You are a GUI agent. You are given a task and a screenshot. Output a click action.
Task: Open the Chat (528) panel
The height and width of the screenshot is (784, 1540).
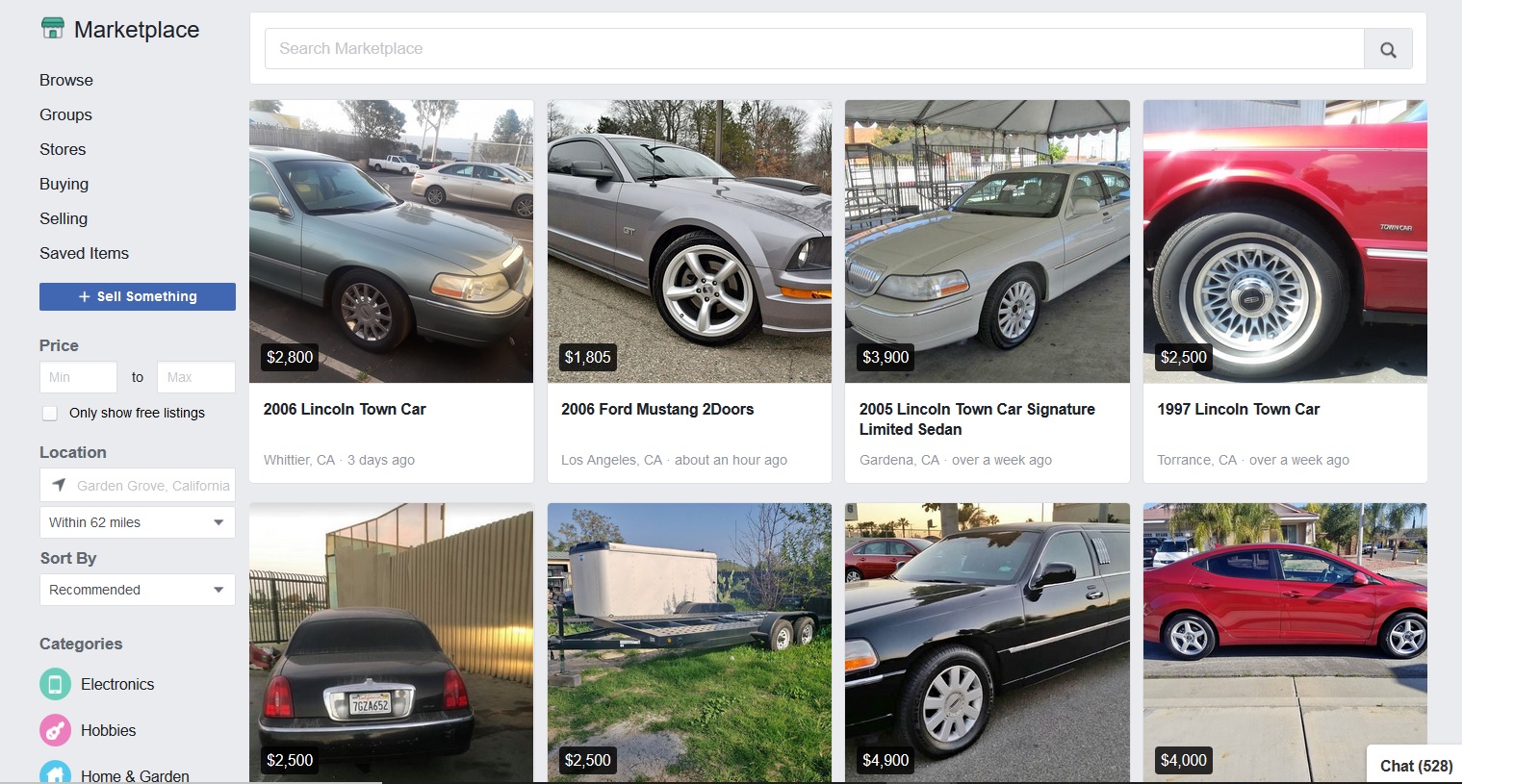tap(1415, 766)
